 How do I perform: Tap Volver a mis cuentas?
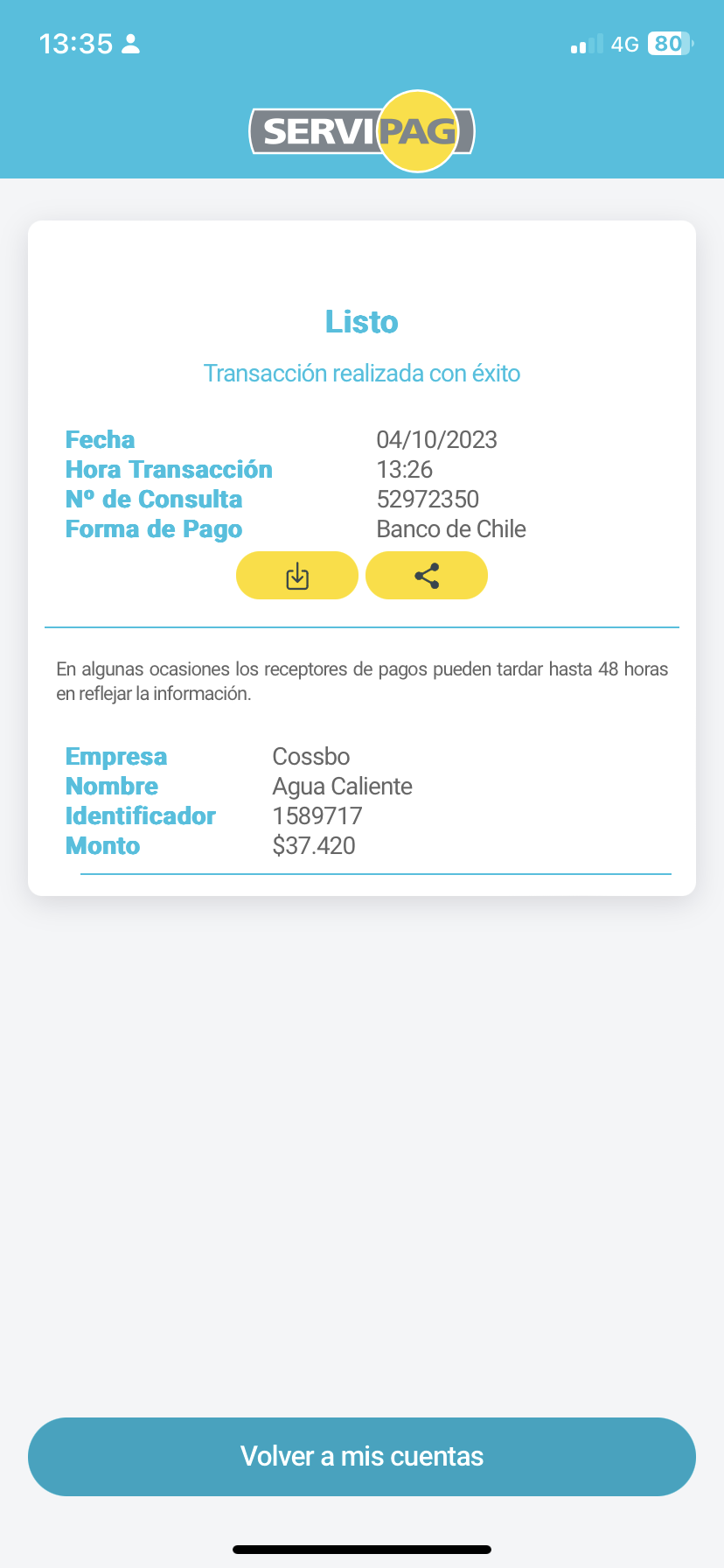362,1456
